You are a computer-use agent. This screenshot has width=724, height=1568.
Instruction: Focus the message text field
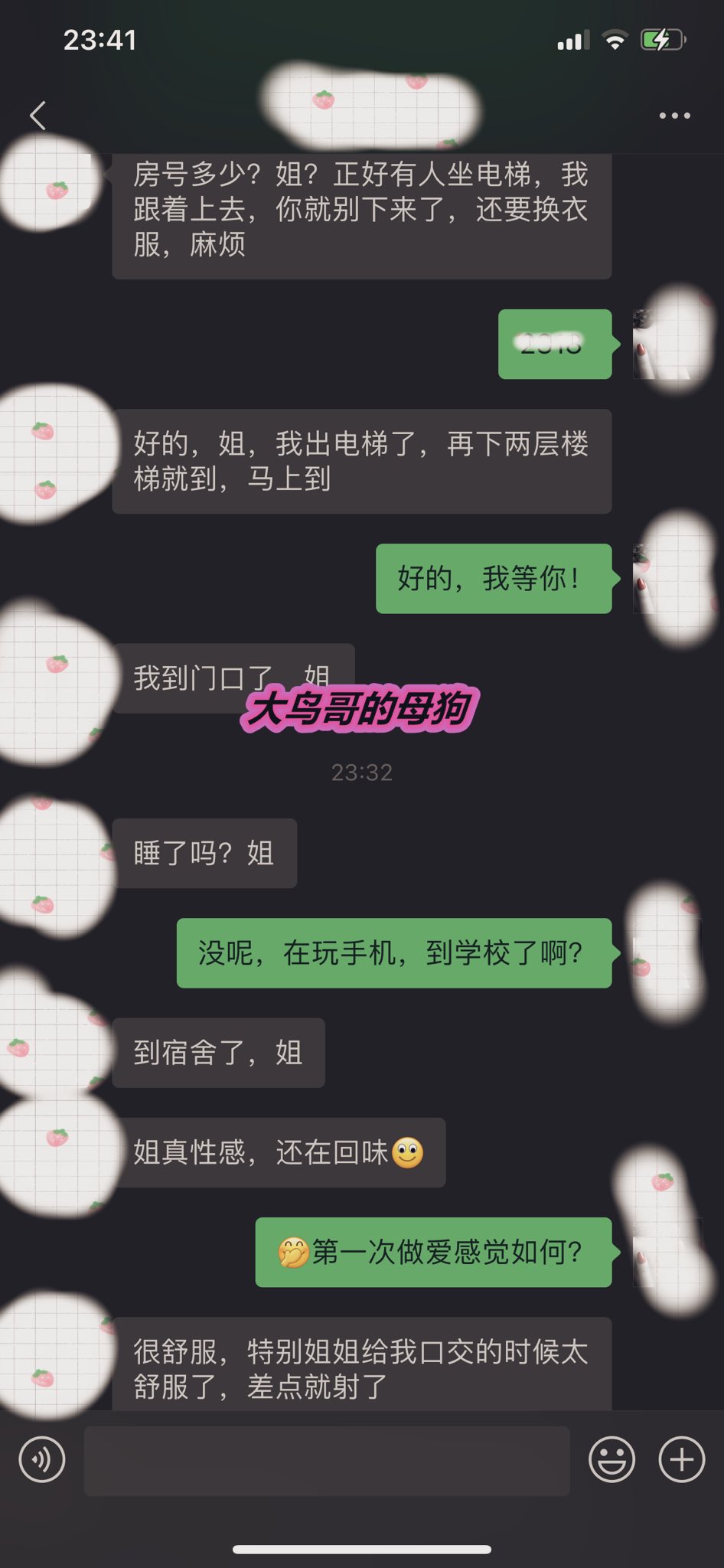coord(327,1460)
